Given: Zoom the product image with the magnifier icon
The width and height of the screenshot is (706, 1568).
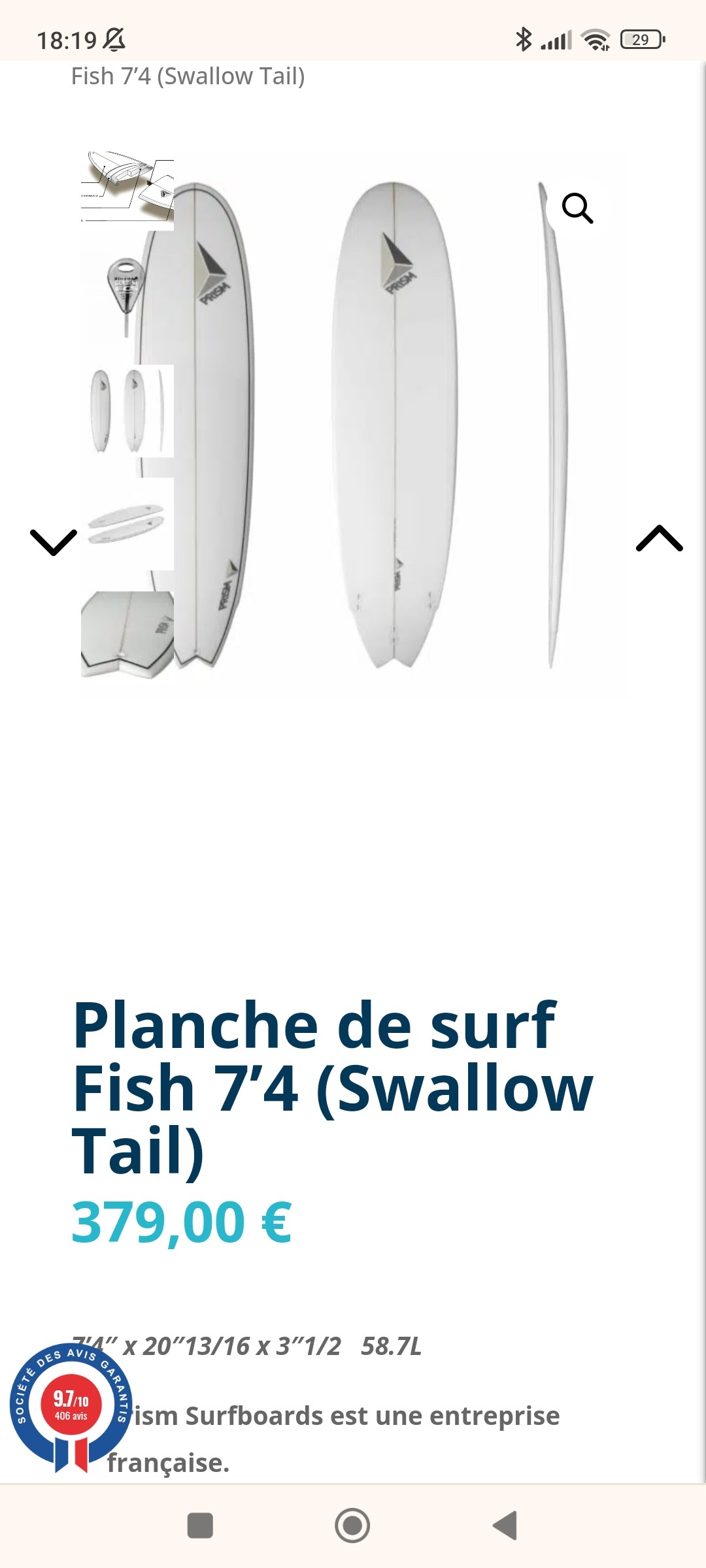Looking at the screenshot, I should click(x=577, y=208).
